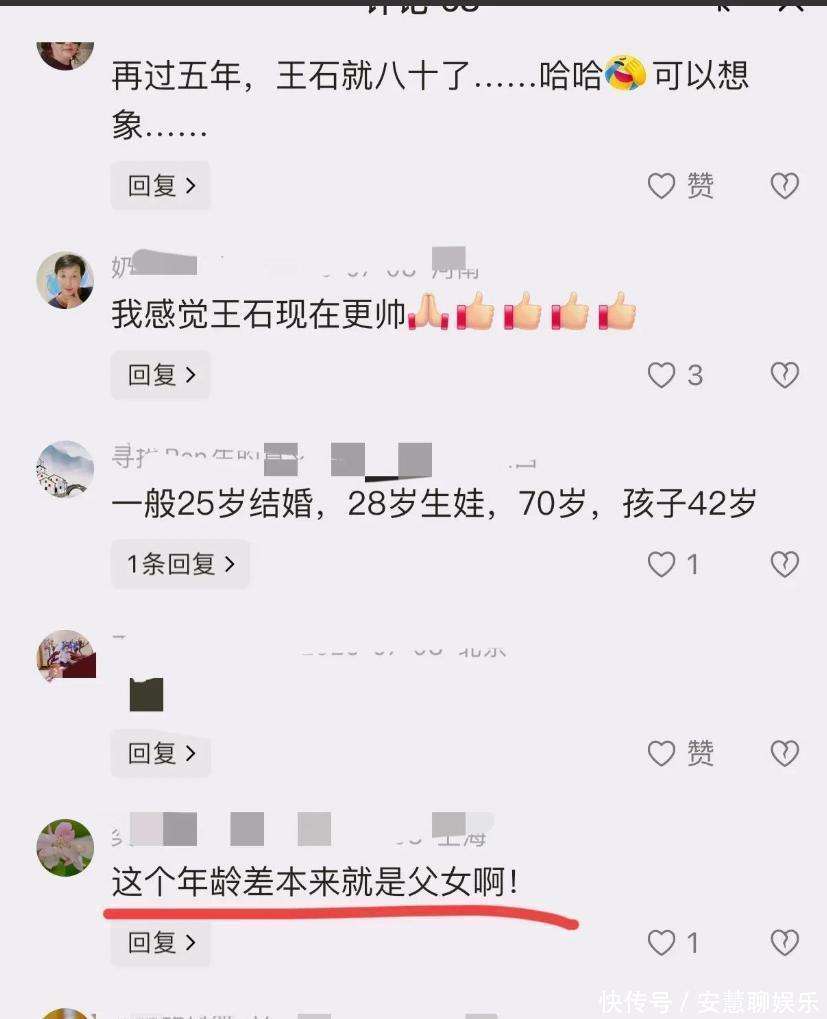Image resolution: width=827 pixels, height=1019 pixels.
Task: Dislike the comment '这个年龄差本来就是父女啊'
Action: pos(785,942)
